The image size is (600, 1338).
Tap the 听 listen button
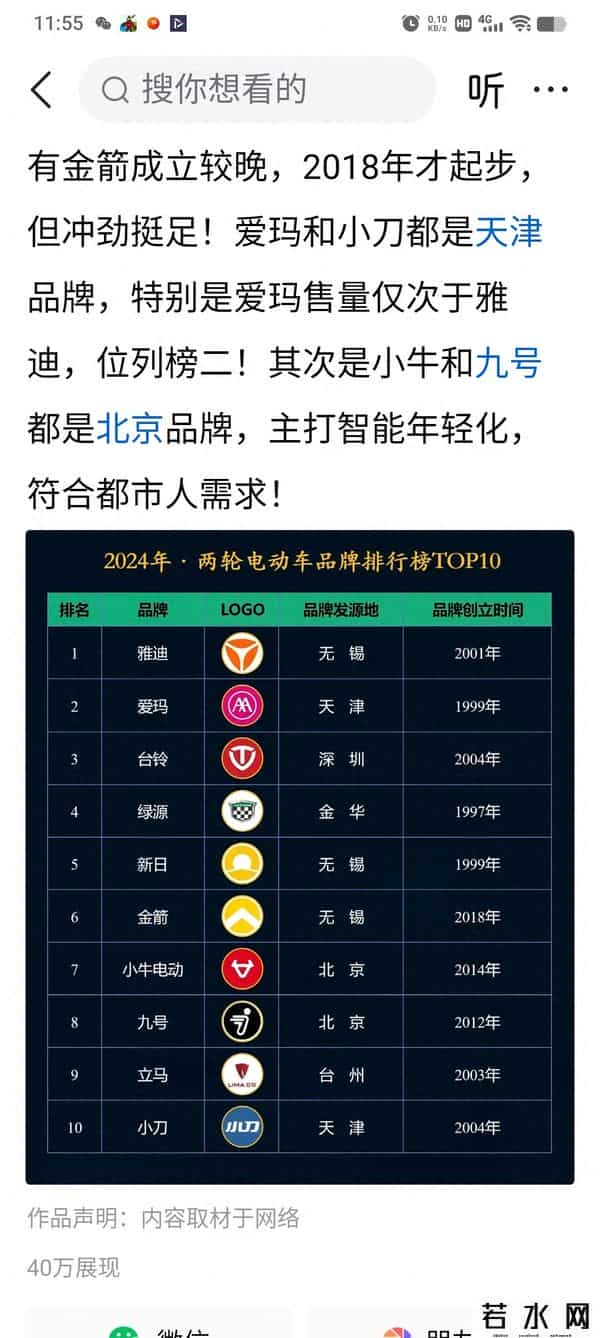(486, 91)
